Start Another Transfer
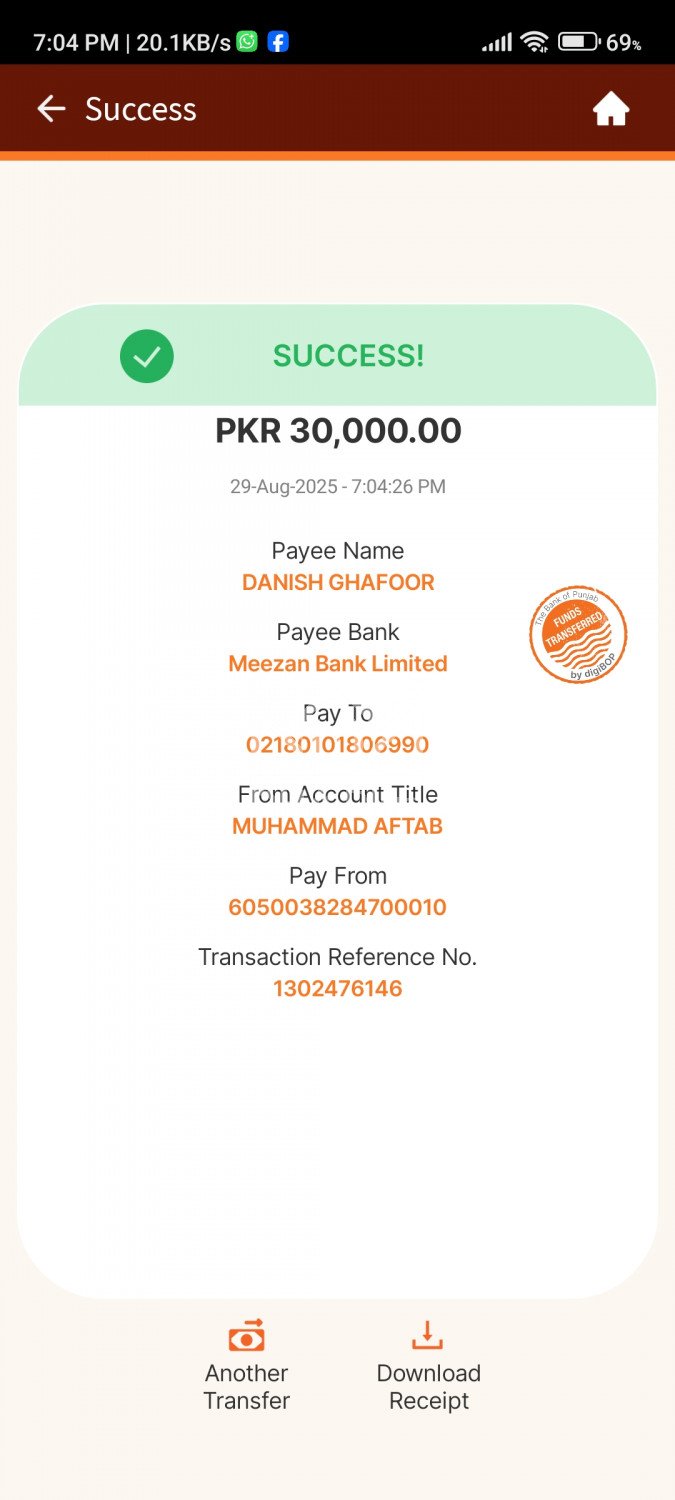Image resolution: width=675 pixels, height=1500 pixels. coord(246,1364)
